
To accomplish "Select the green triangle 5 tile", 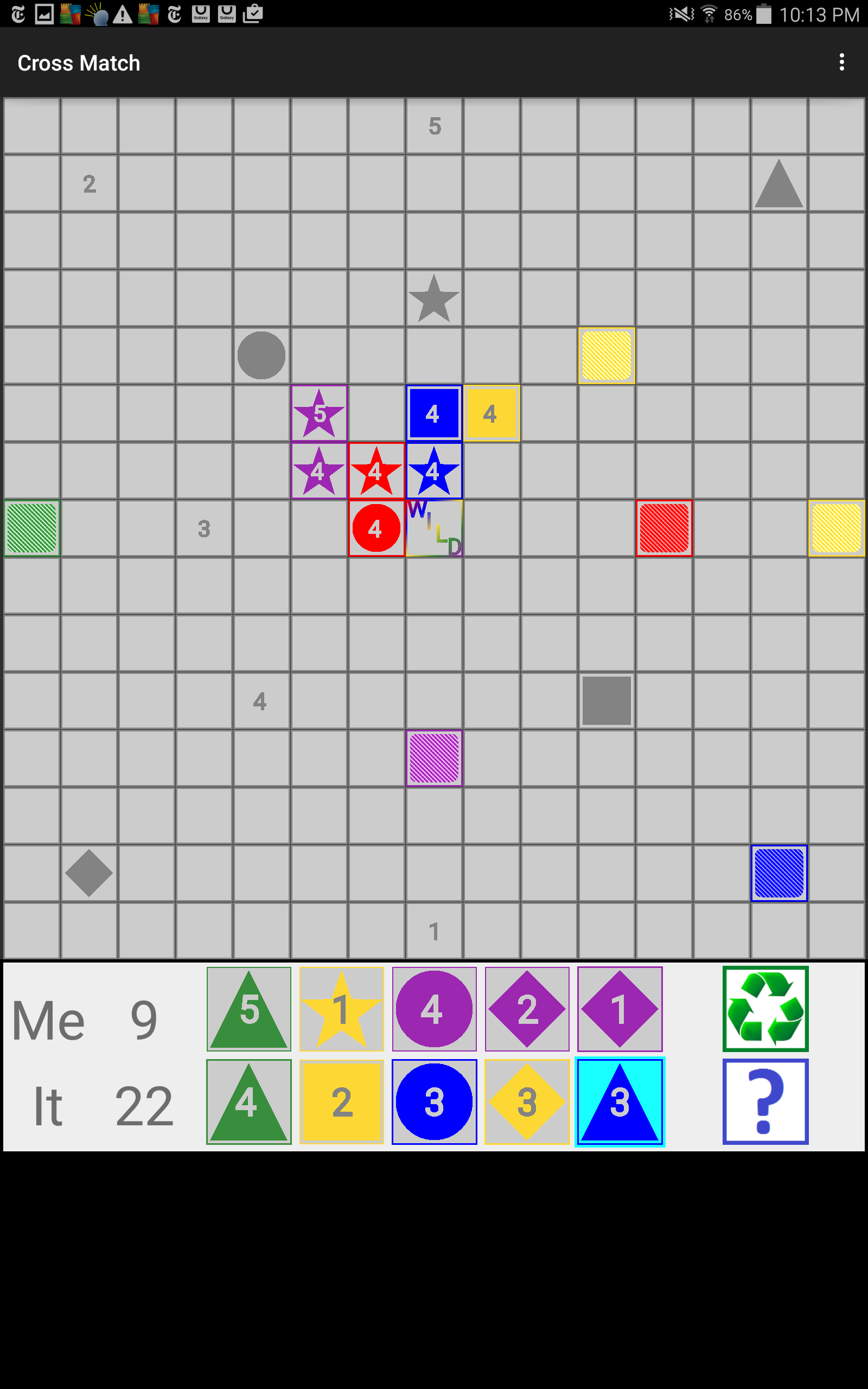I will (x=248, y=1009).
